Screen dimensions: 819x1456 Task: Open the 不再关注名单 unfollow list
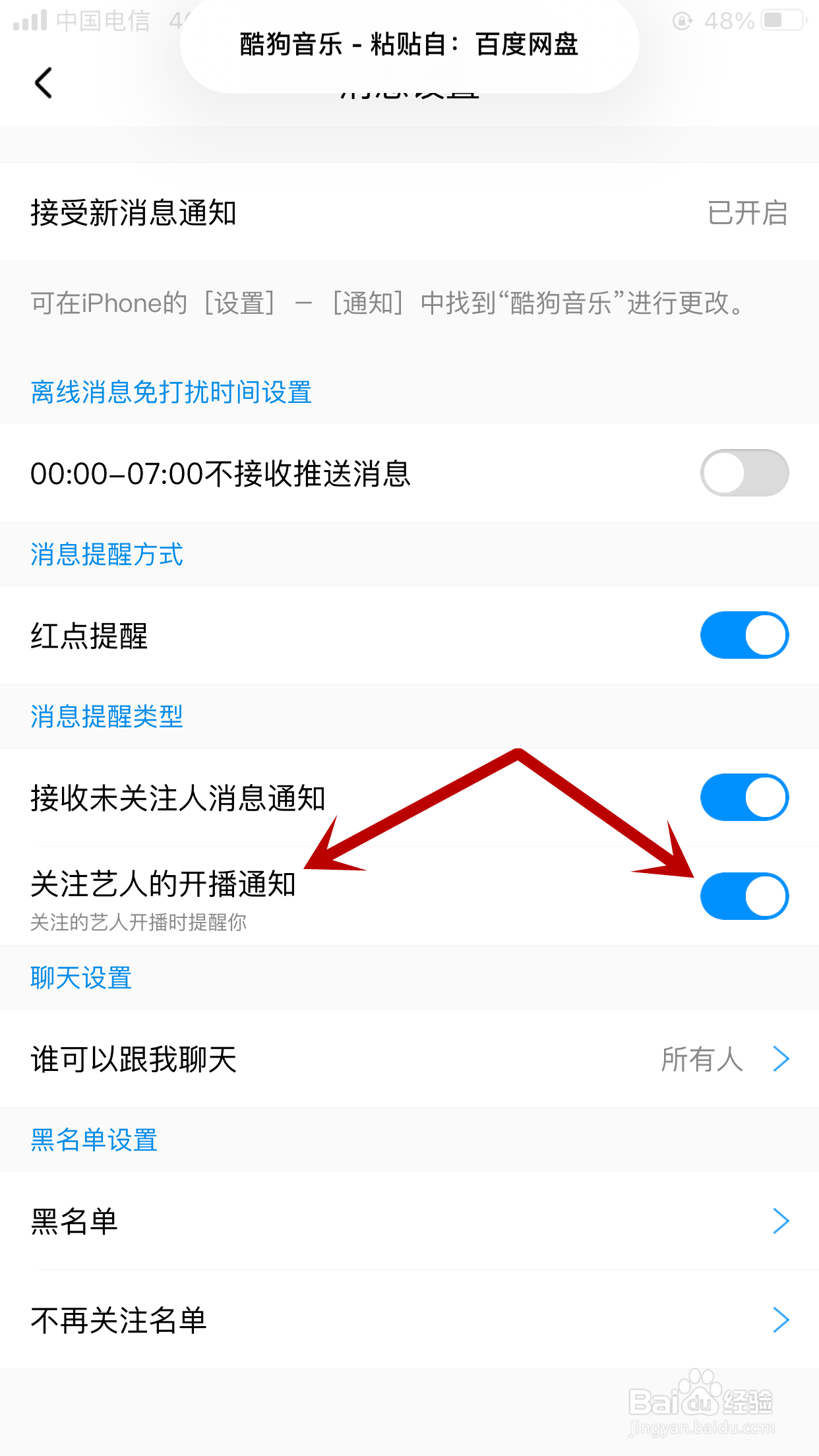click(x=781, y=1319)
